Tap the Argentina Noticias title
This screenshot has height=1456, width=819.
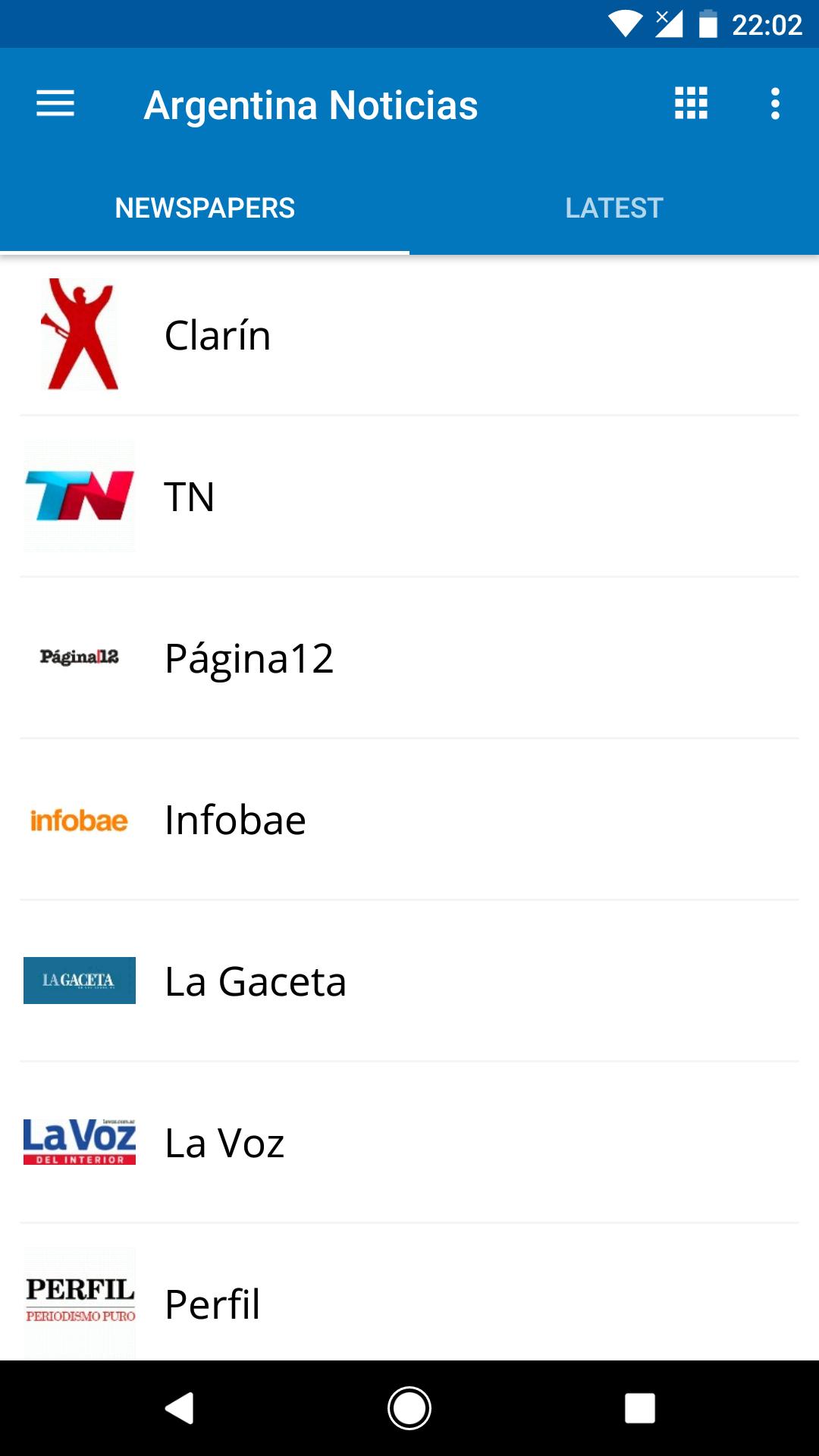(x=311, y=105)
